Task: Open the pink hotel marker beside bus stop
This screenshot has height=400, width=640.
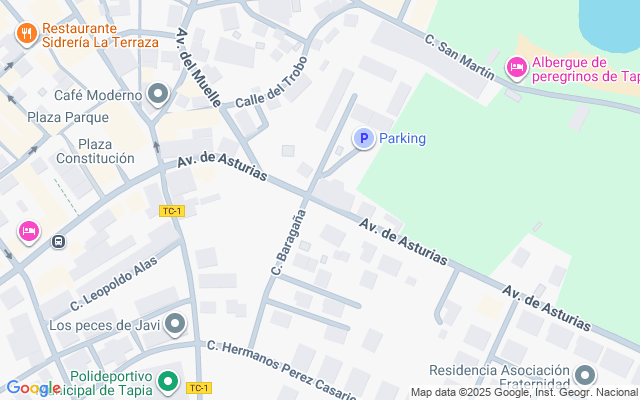Action: point(28,232)
